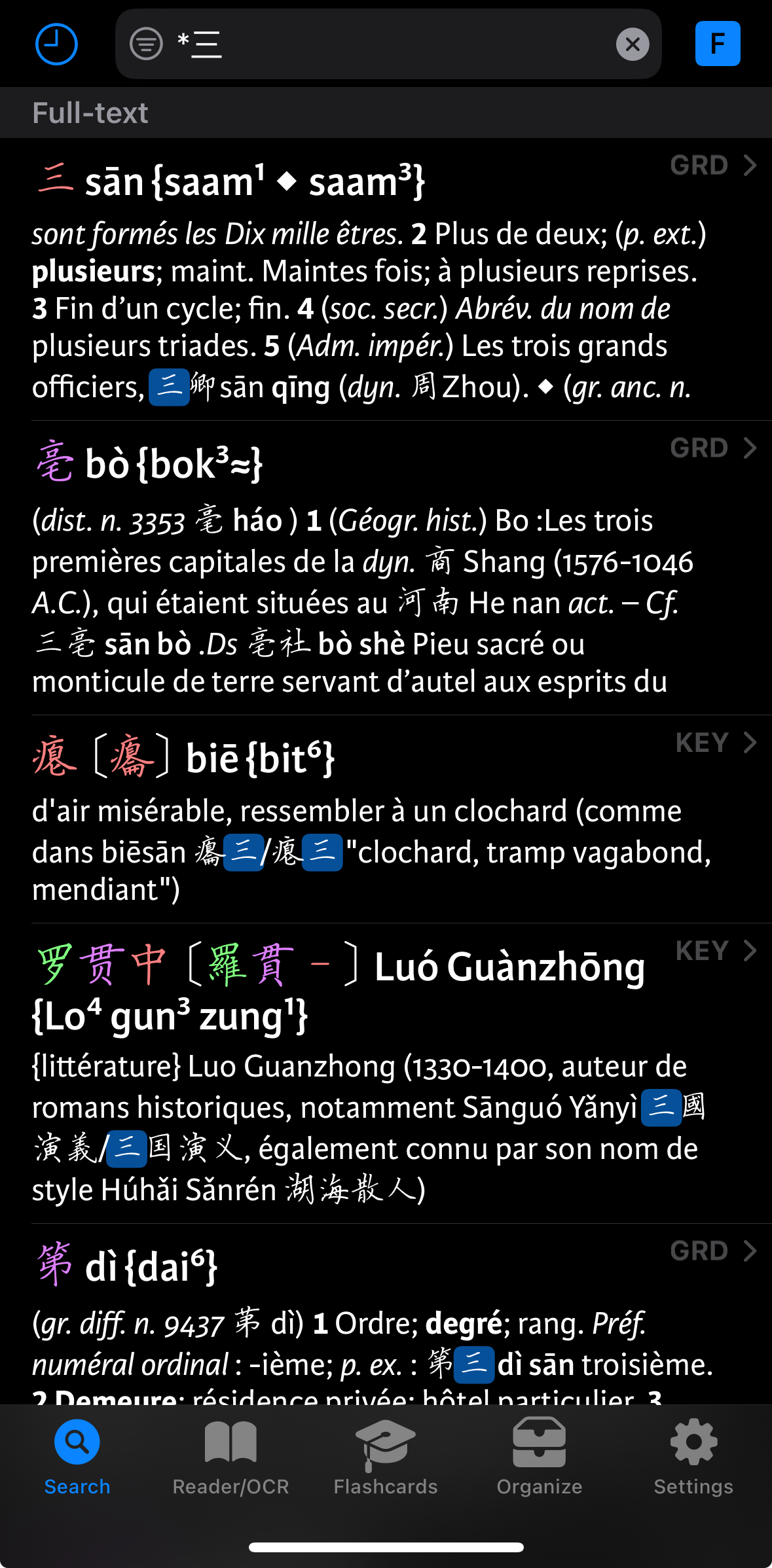772x1568 pixels.
Task: Tap the blue F dictionary mode button
Action: (718, 44)
